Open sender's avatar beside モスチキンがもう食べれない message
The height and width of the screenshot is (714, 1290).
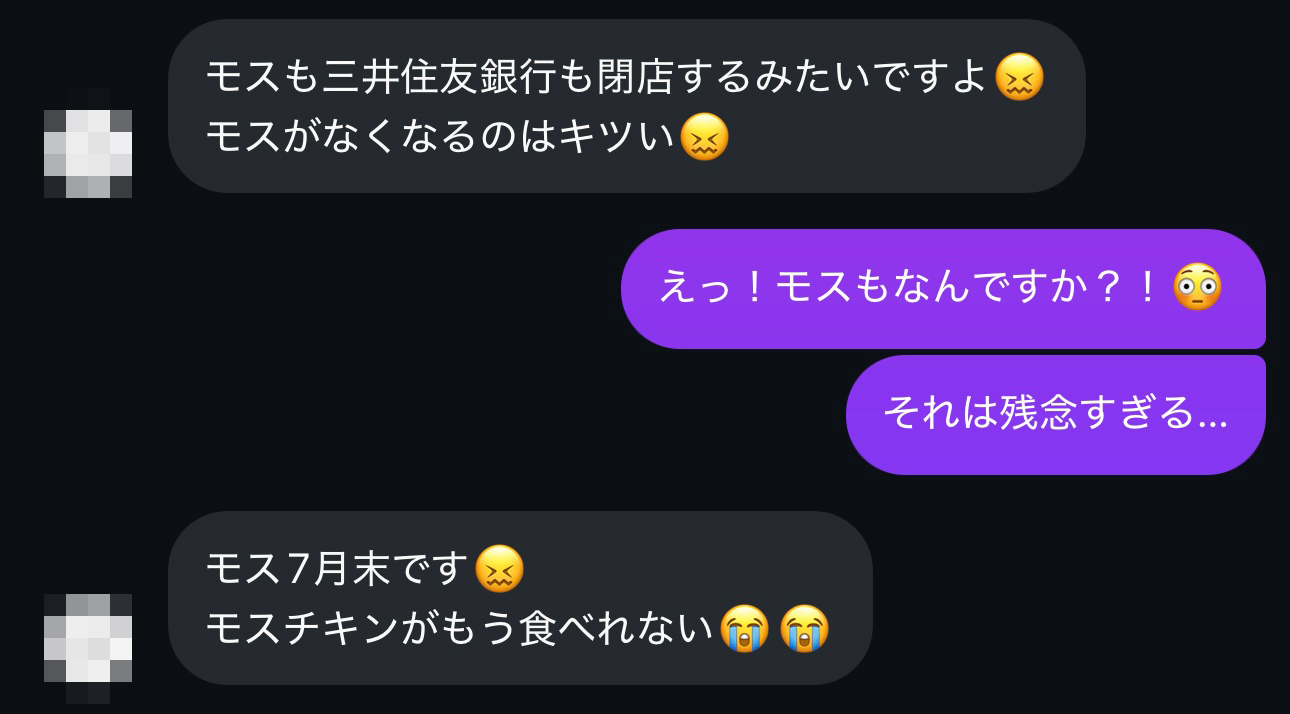[88, 647]
